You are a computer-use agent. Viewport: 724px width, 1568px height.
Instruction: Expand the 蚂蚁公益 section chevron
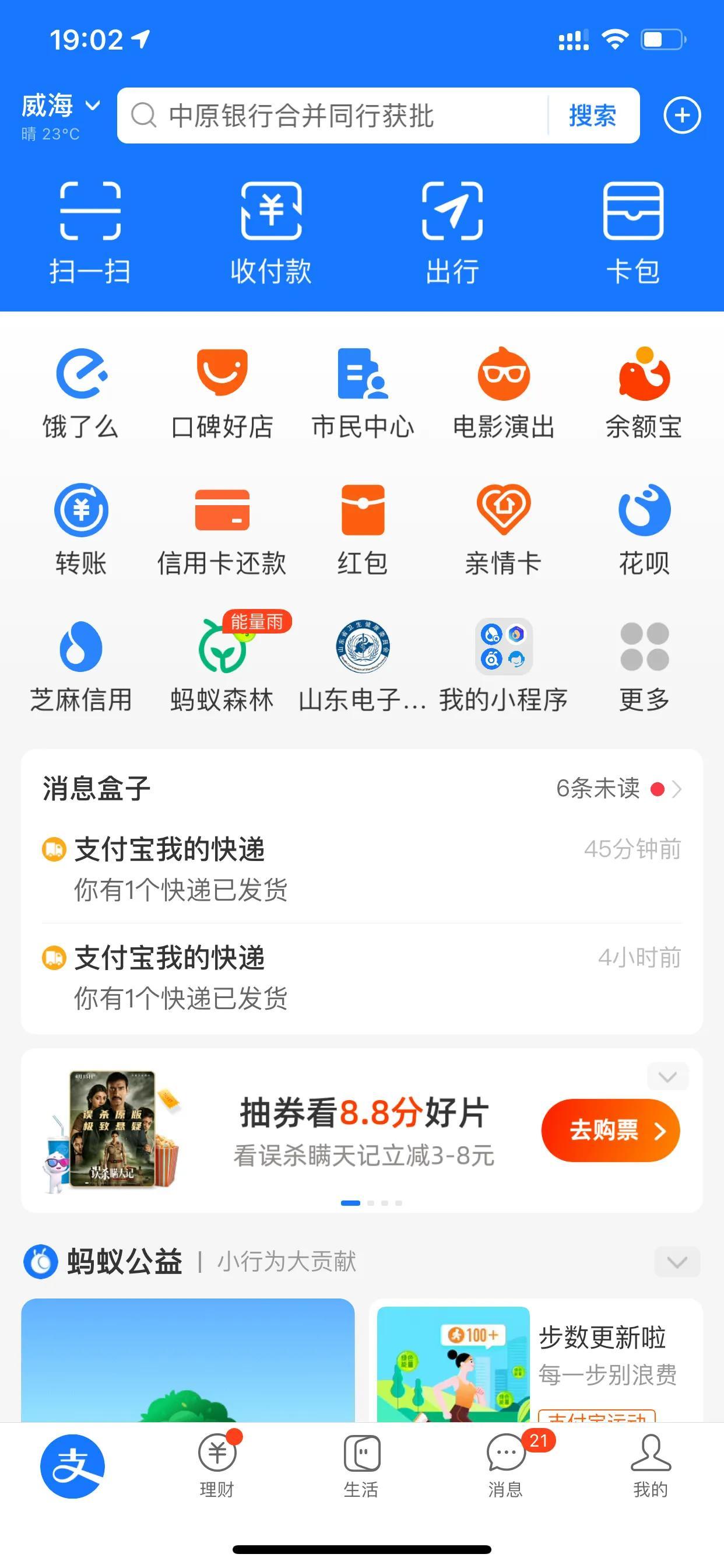(x=677, y=1262)
